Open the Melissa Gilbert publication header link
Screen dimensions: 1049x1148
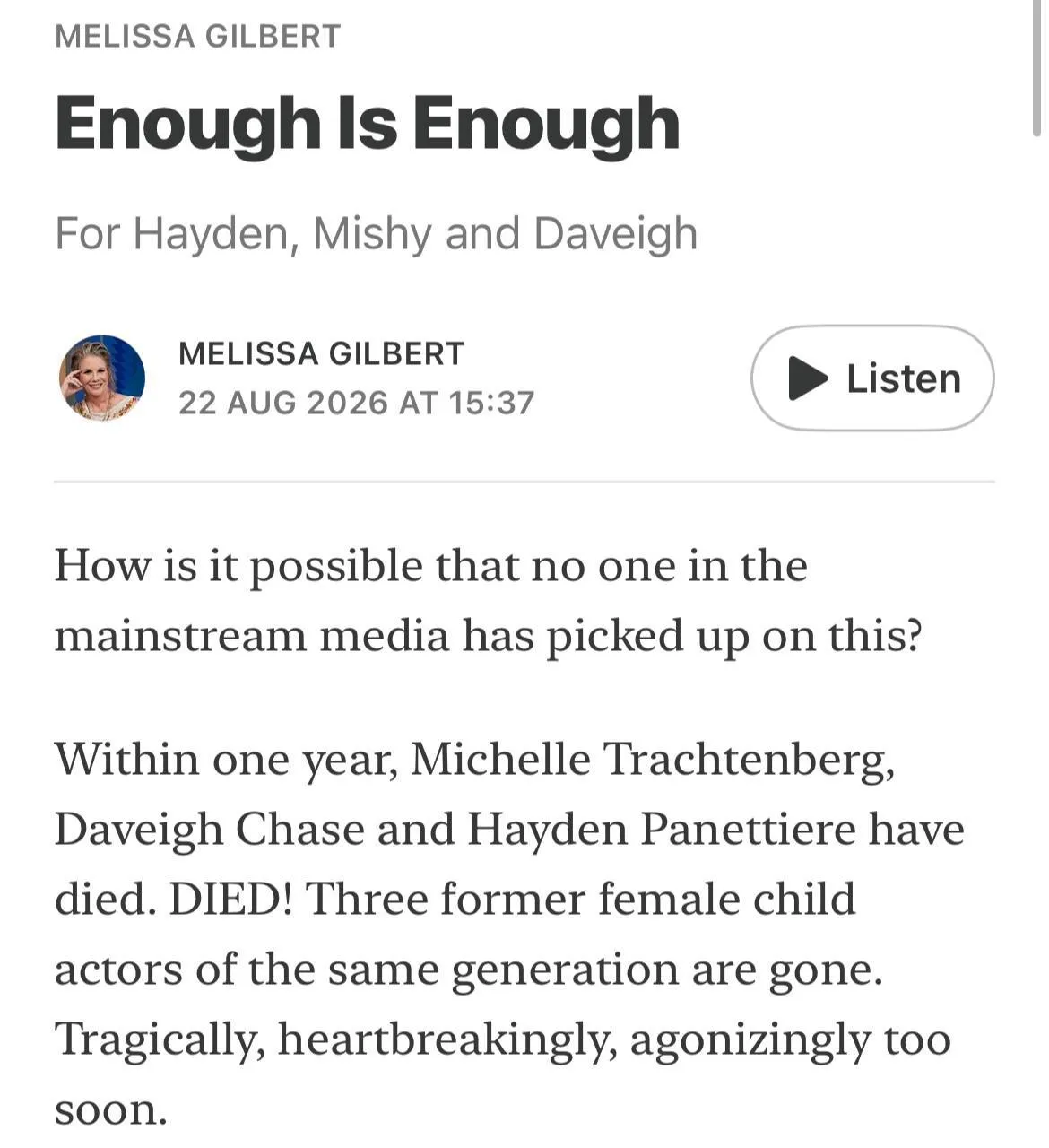pos(198,36)
